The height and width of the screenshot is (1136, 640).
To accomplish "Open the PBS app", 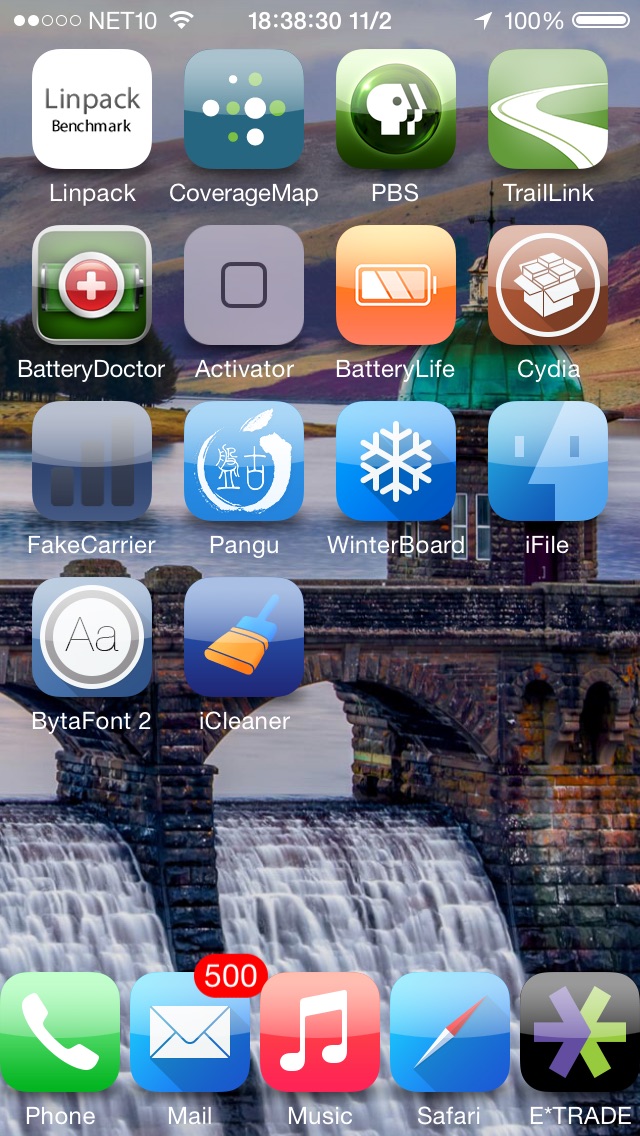I will coord(396,109).
